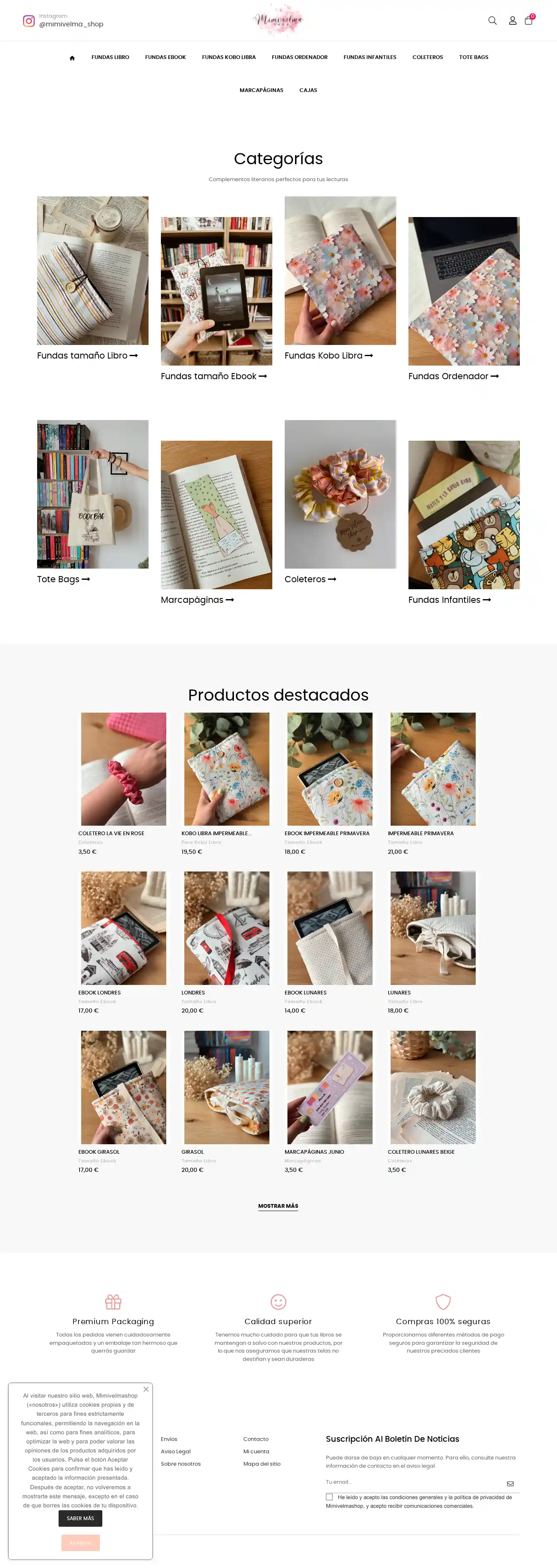Tap Saber Más in cookie notice
Screen dimensions: 557x1568
click(80, 1518)
